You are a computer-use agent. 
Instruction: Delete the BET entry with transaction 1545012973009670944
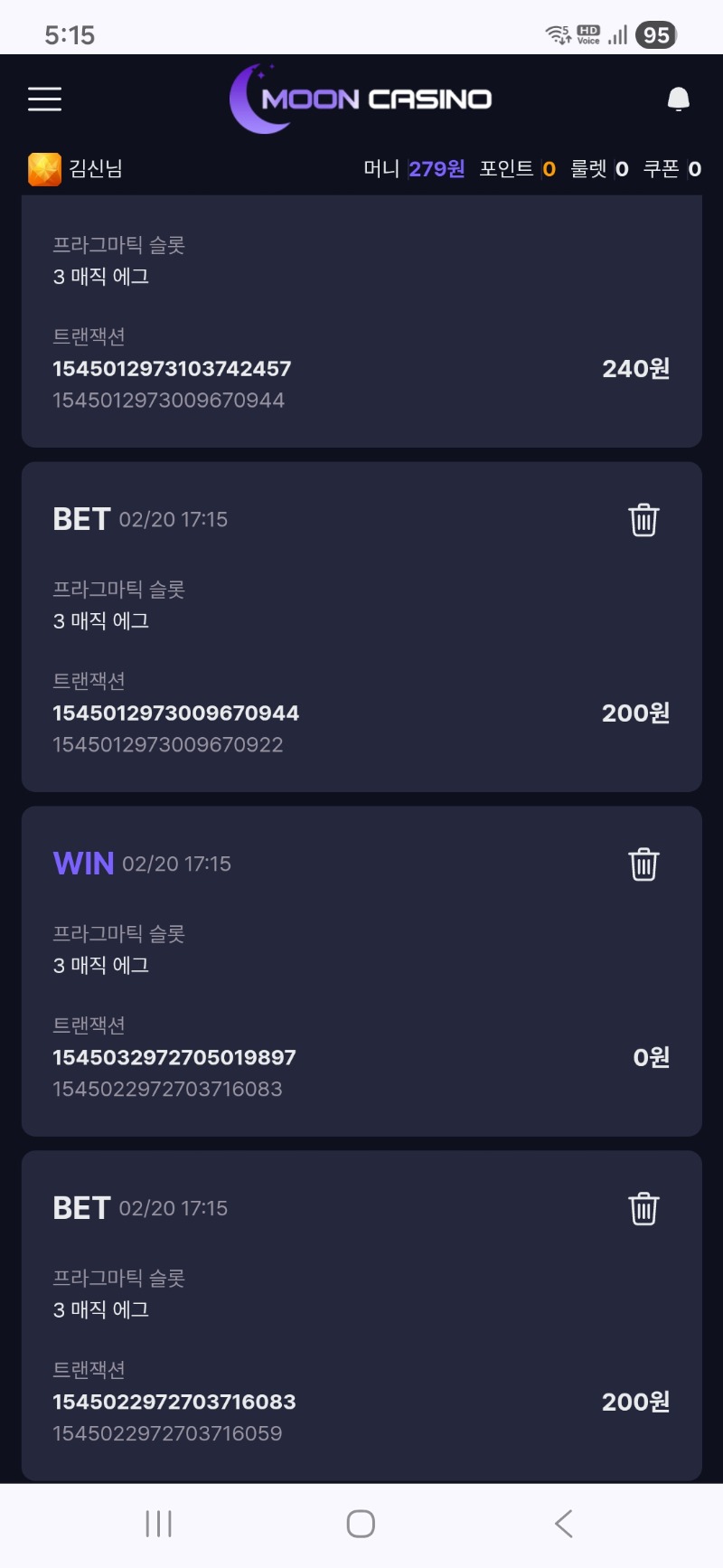tap(643, 519)
